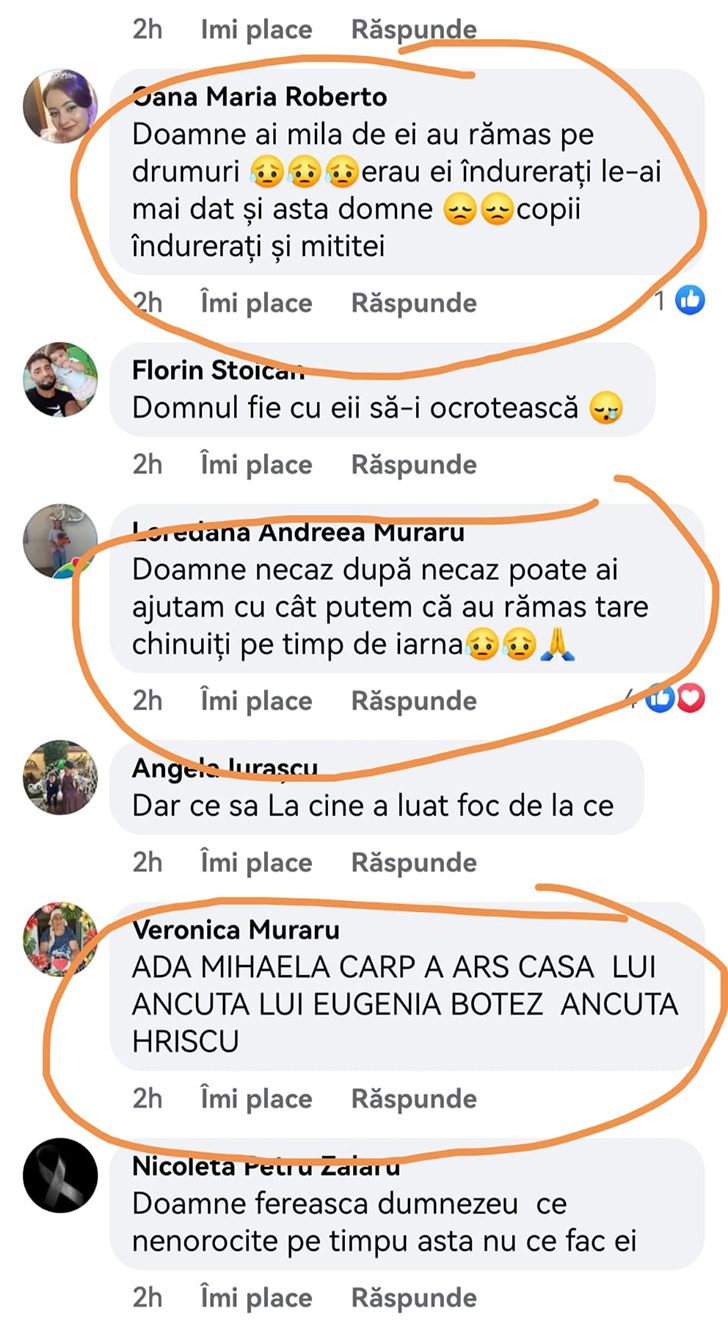Like Nicoleta Petru Zalaru's comment
Screen dimensions: 728x1333
point(256,1297)
